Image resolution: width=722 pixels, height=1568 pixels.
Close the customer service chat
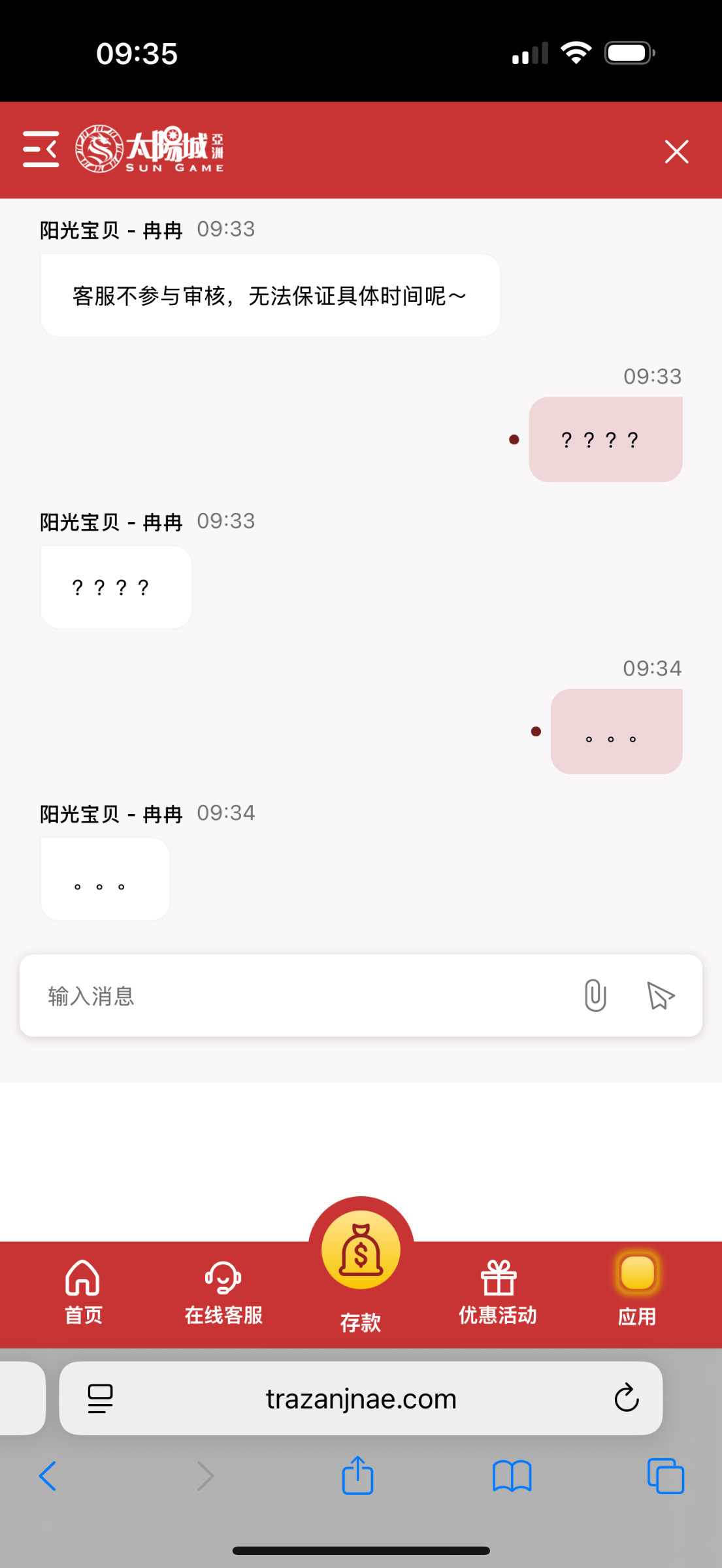[676, 152]
